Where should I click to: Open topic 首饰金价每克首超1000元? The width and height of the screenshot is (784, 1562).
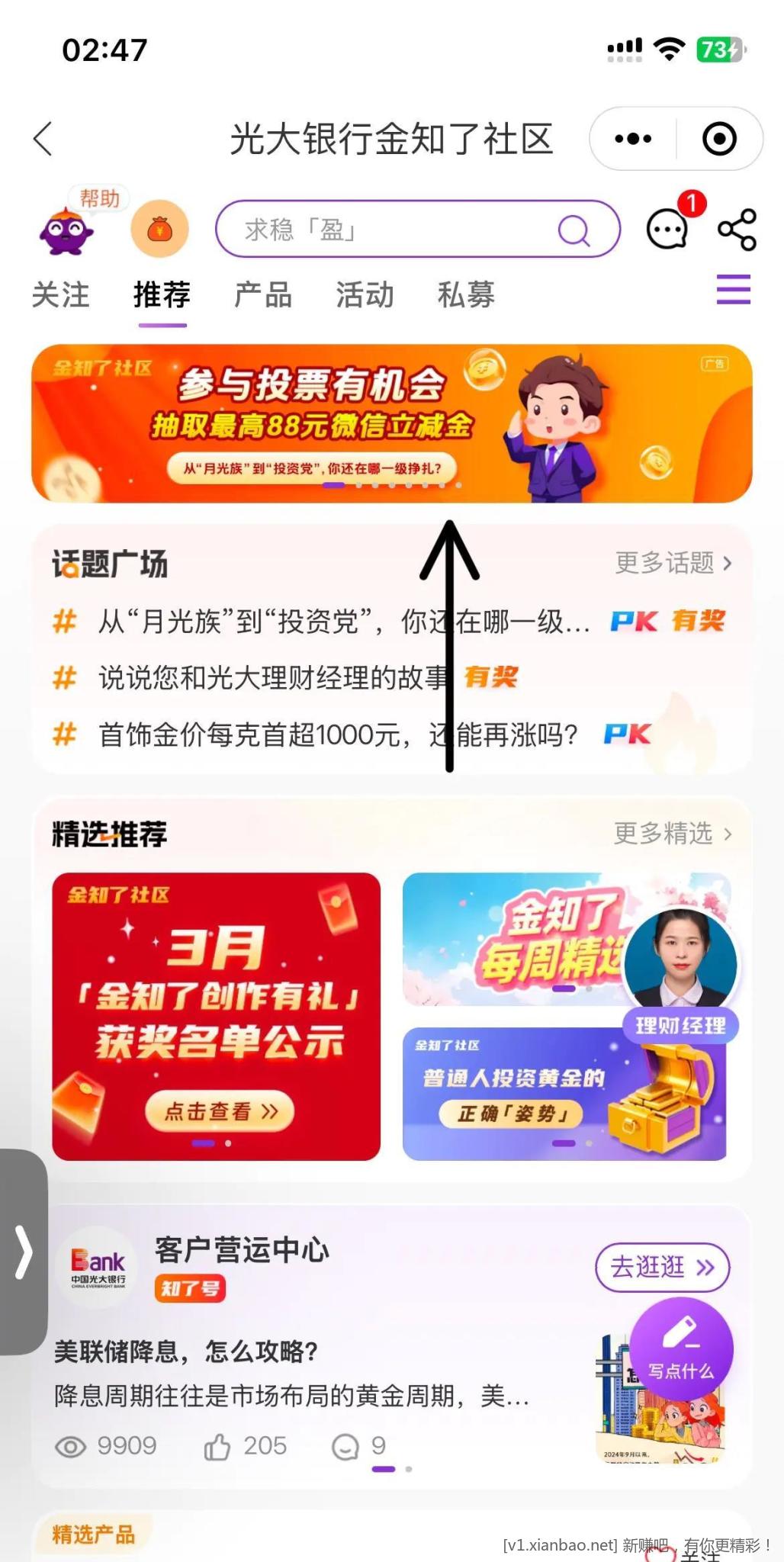pyautogui.click(x=337, y=735)
